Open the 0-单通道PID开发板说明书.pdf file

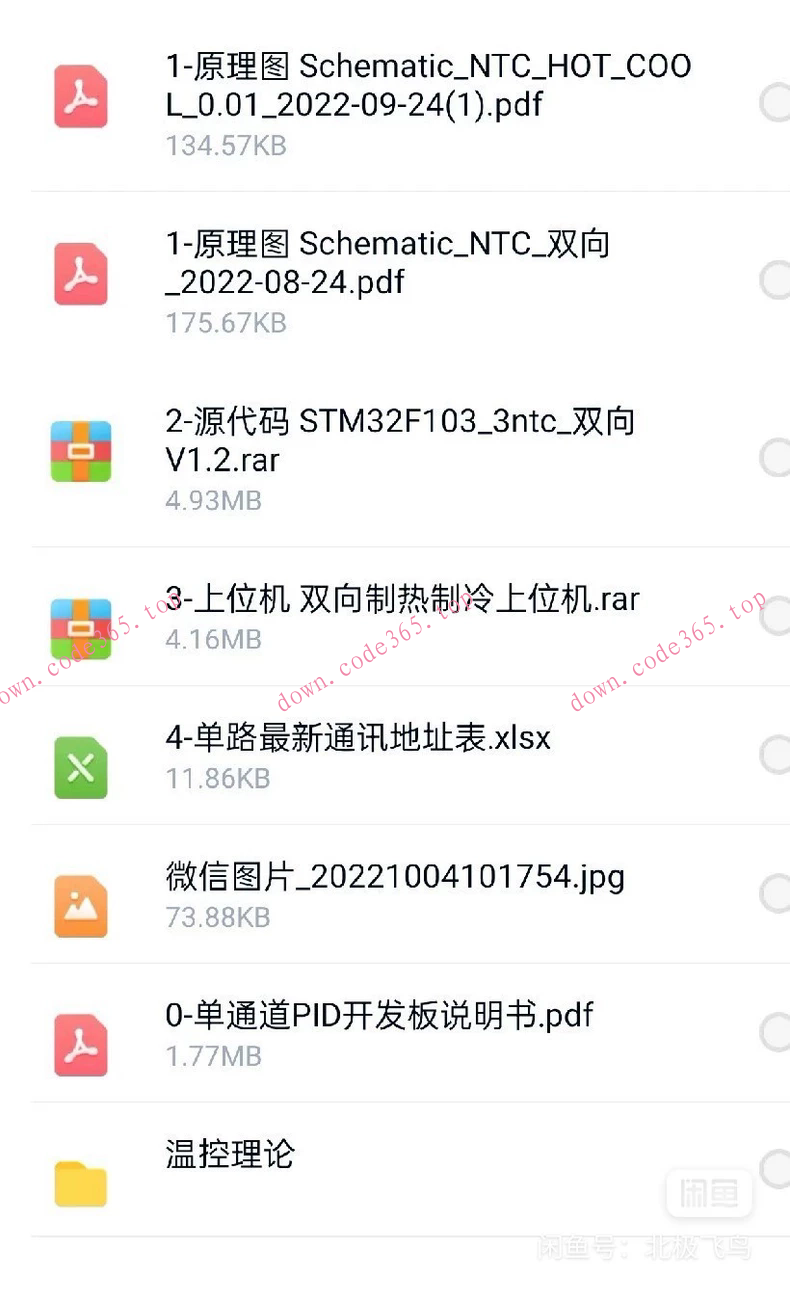[x=380, y=1015]
